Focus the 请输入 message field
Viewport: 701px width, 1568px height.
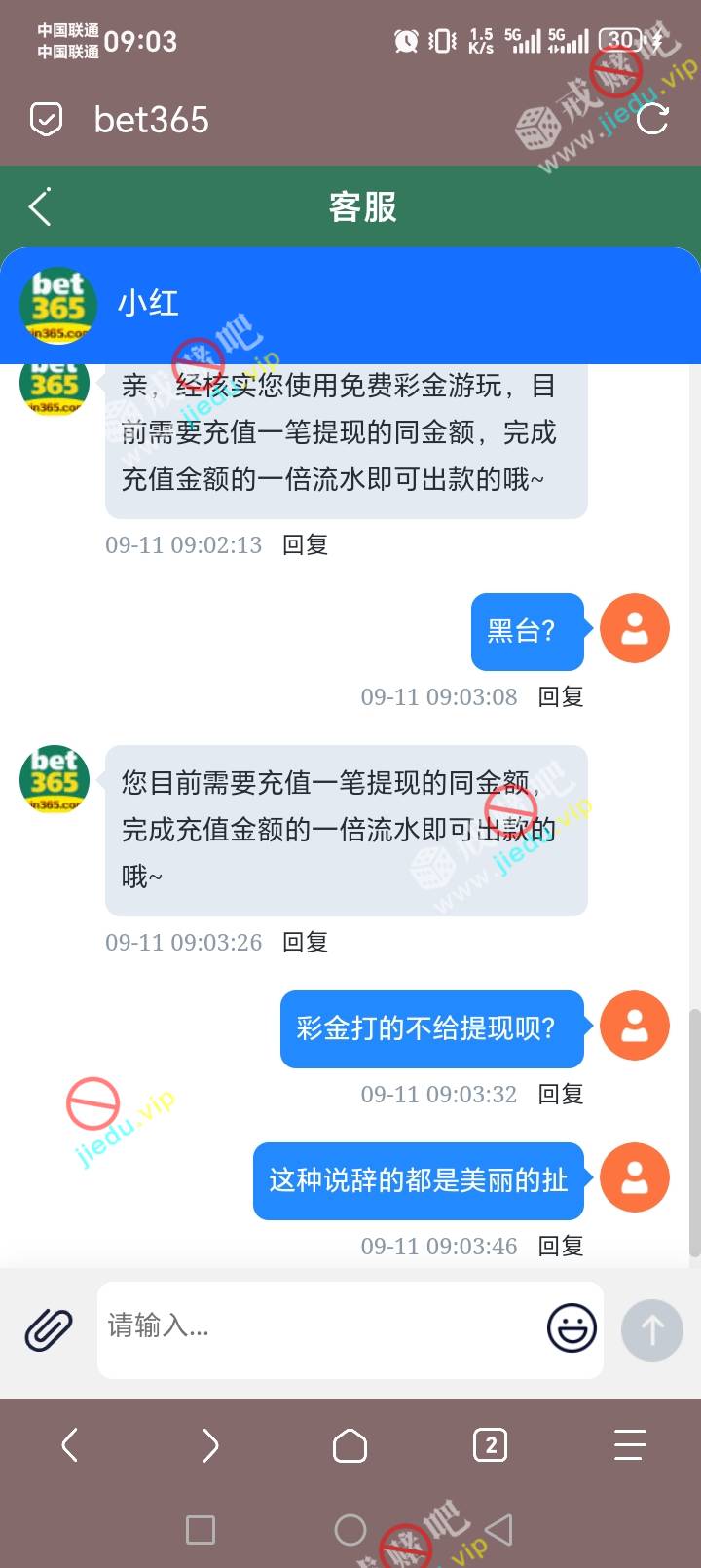(321, 1326)
